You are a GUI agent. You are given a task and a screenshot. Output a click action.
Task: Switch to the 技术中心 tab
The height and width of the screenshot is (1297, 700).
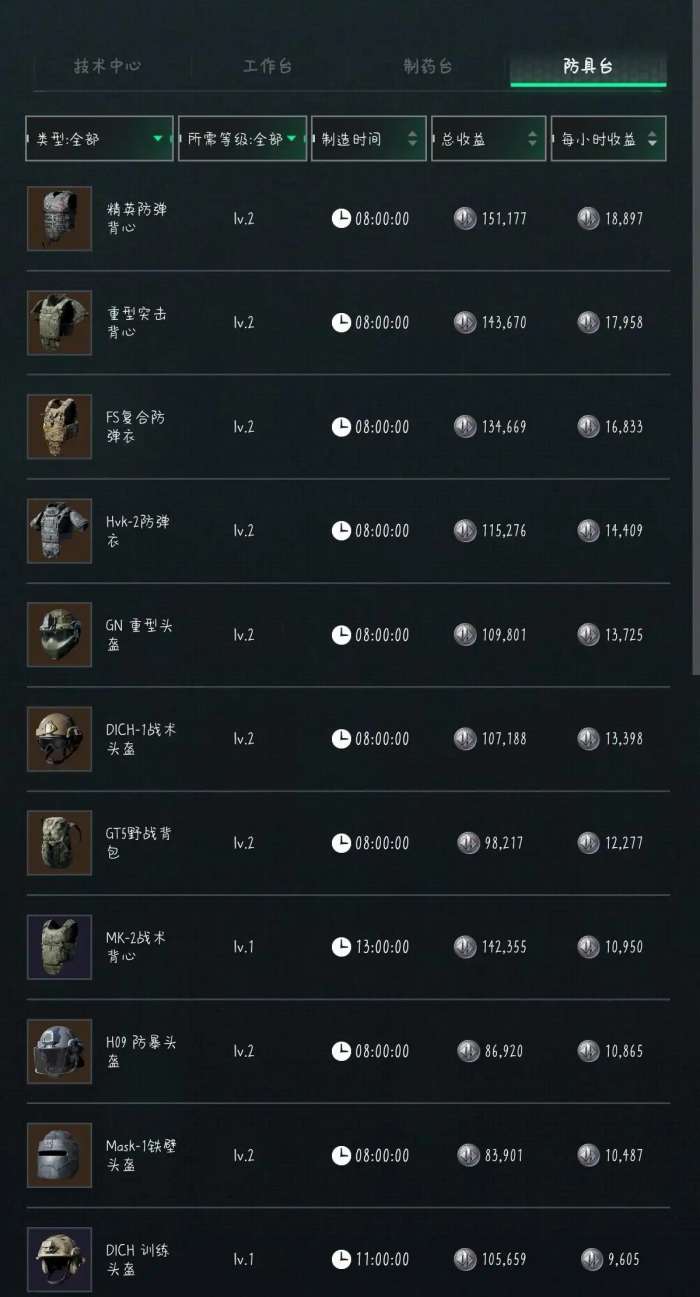click(108, 66)
